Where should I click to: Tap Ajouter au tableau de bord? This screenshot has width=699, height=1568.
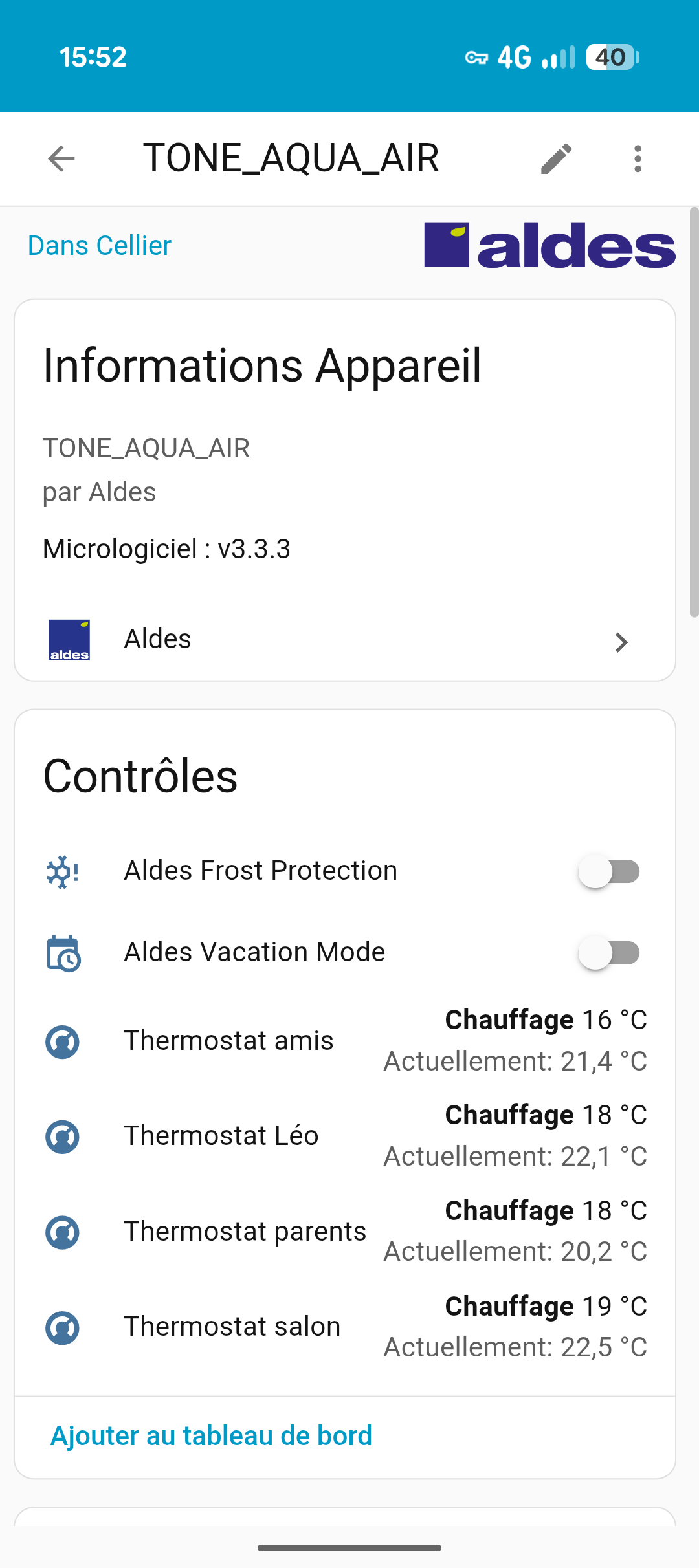click(211, 1436)
